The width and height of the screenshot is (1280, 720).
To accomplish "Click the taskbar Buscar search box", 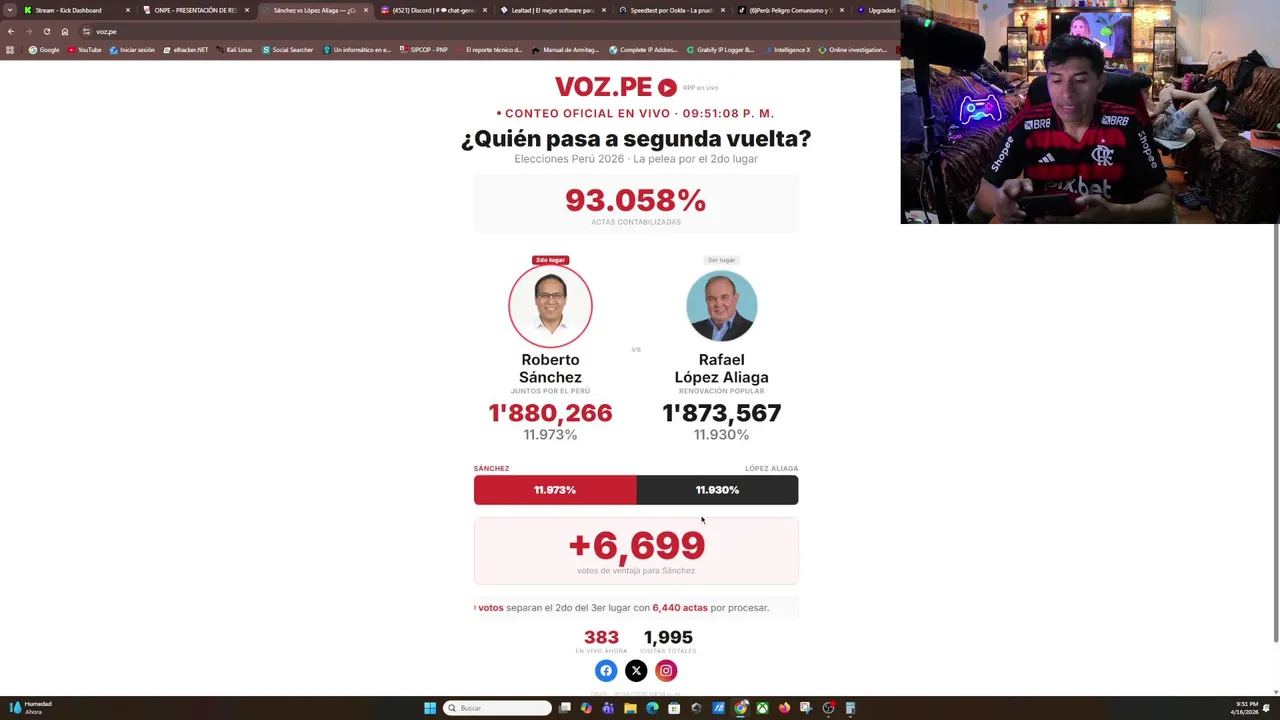I will pyautogui.click(x=498, y=708).
